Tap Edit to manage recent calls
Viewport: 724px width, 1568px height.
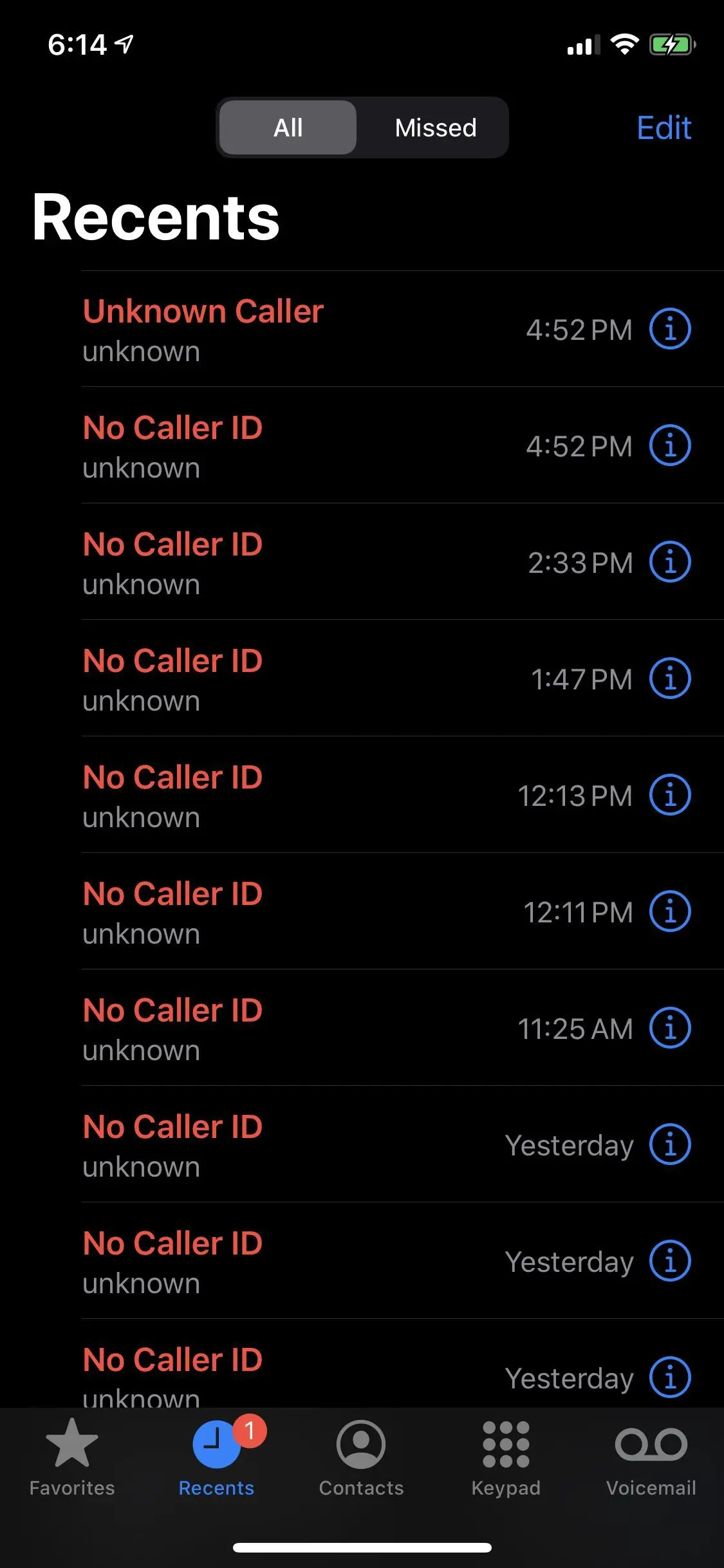pos(664,127)
